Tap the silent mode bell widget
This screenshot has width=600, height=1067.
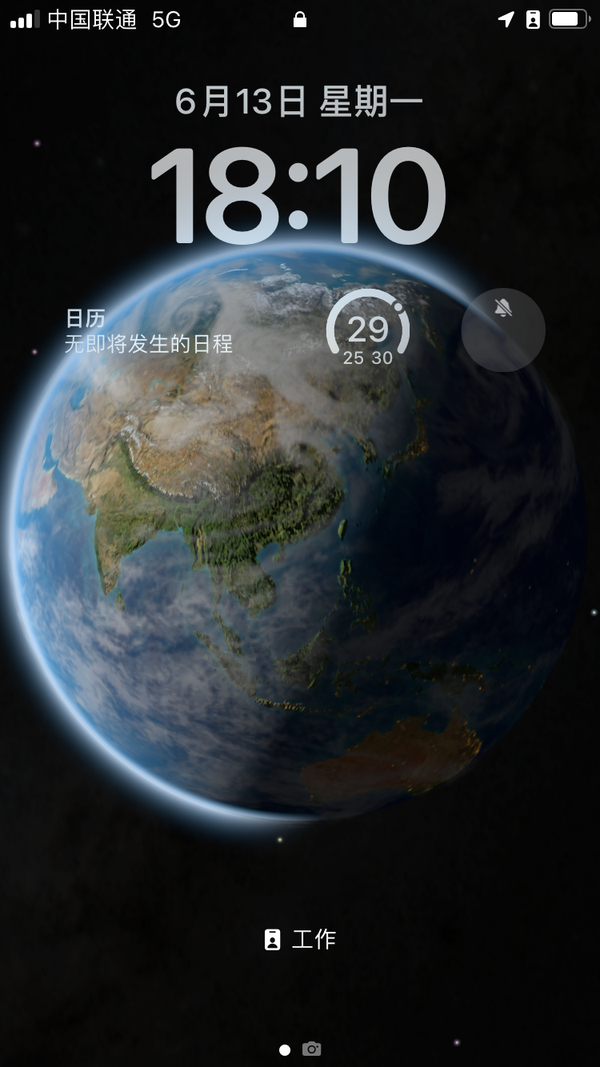503,330
